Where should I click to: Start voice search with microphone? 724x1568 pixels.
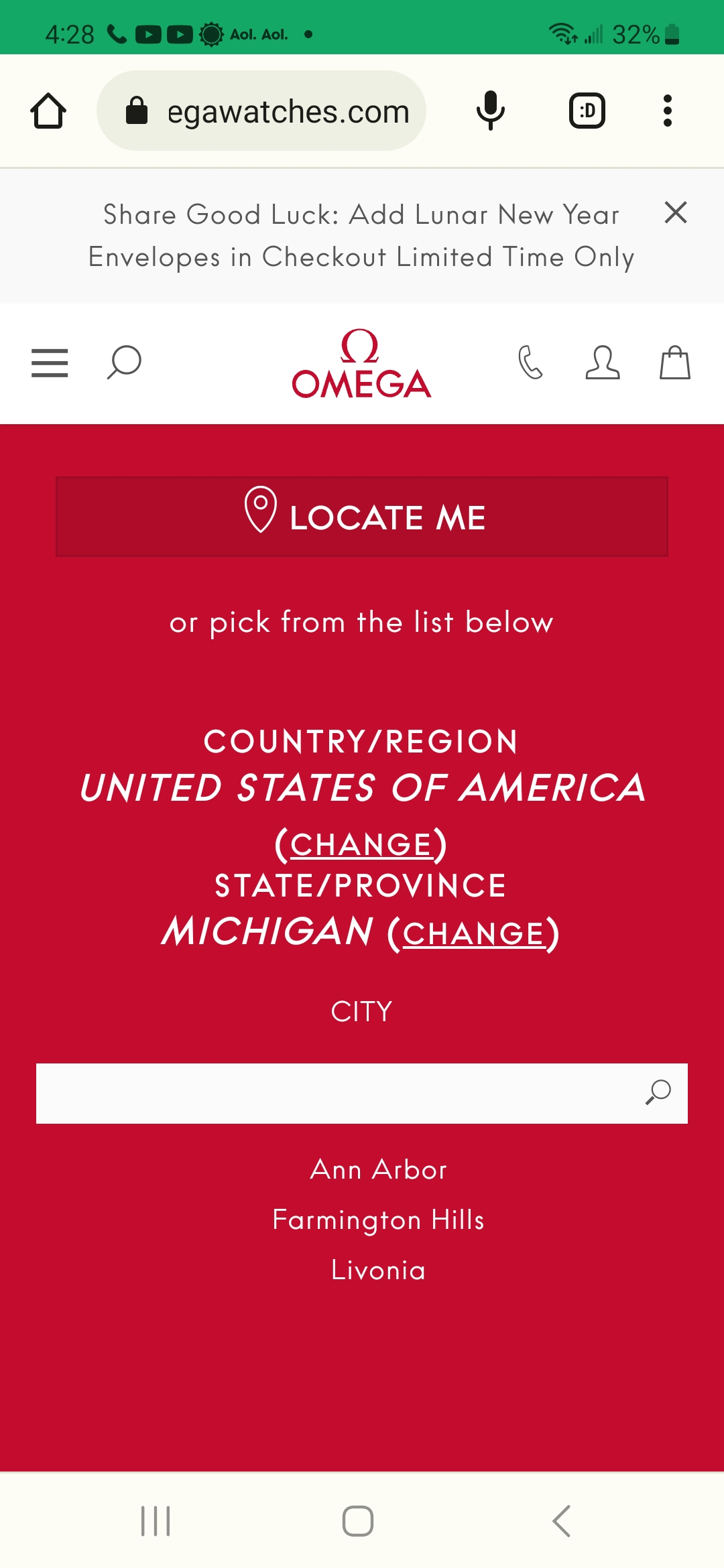point(490,111)
